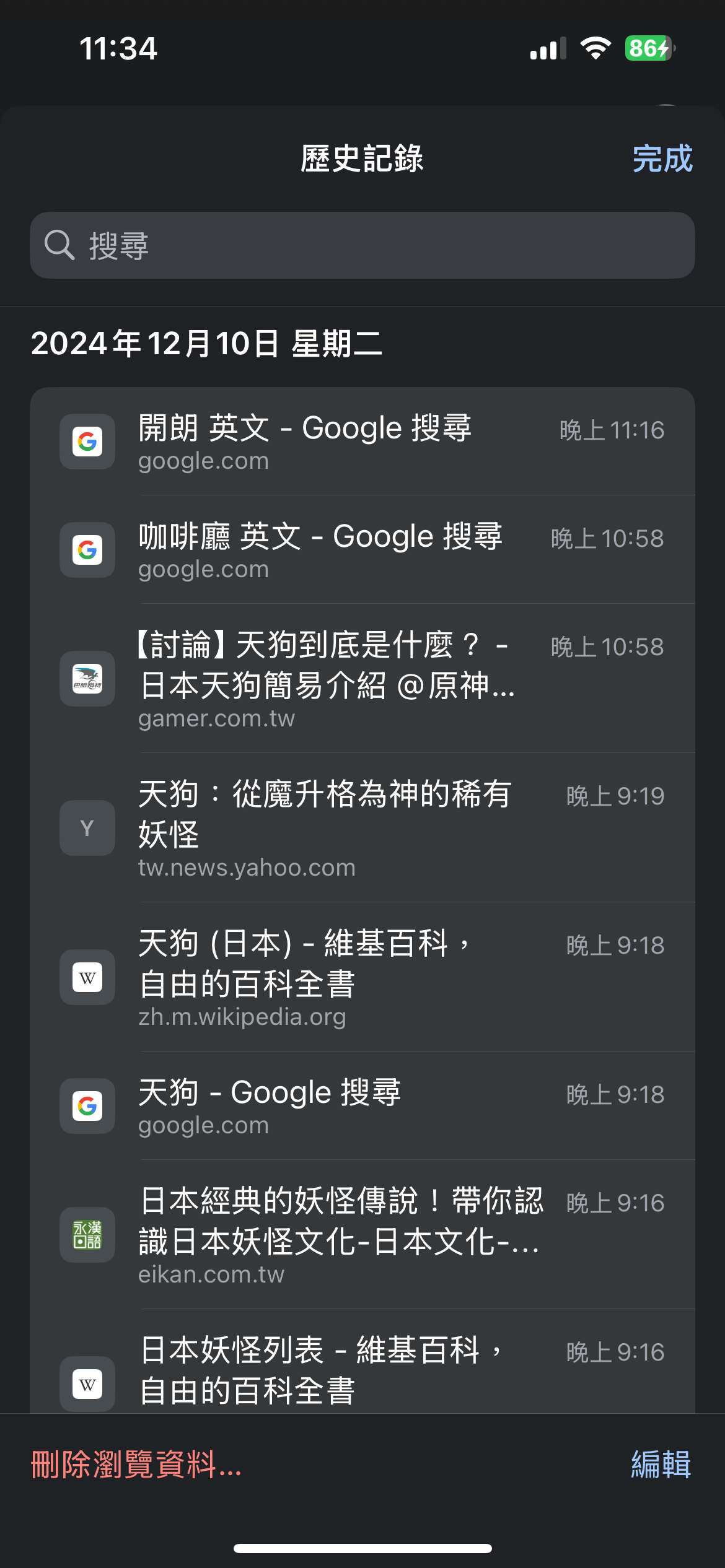Open the eikan.com.tw 日本經典的妖怪傳說 entry
The width and height of the screenshot is (725, 1568).
(362, 1235)
